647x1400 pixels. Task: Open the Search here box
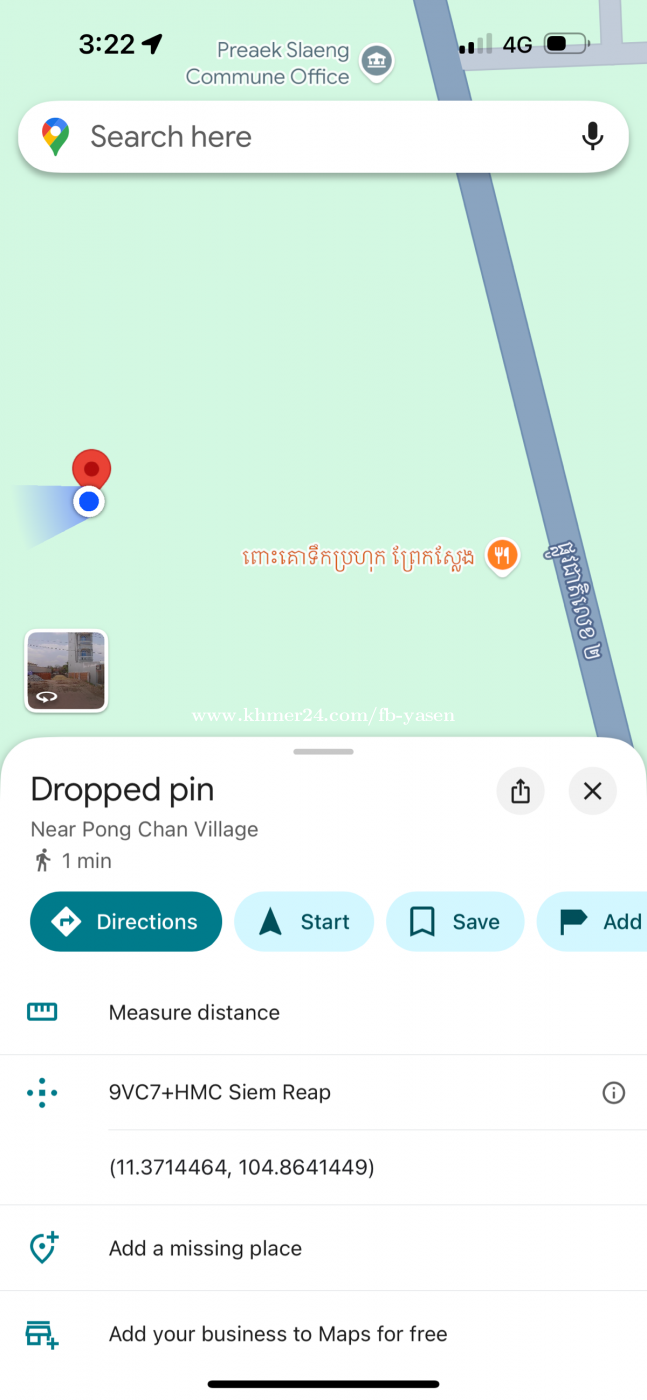tap(300, 137)
